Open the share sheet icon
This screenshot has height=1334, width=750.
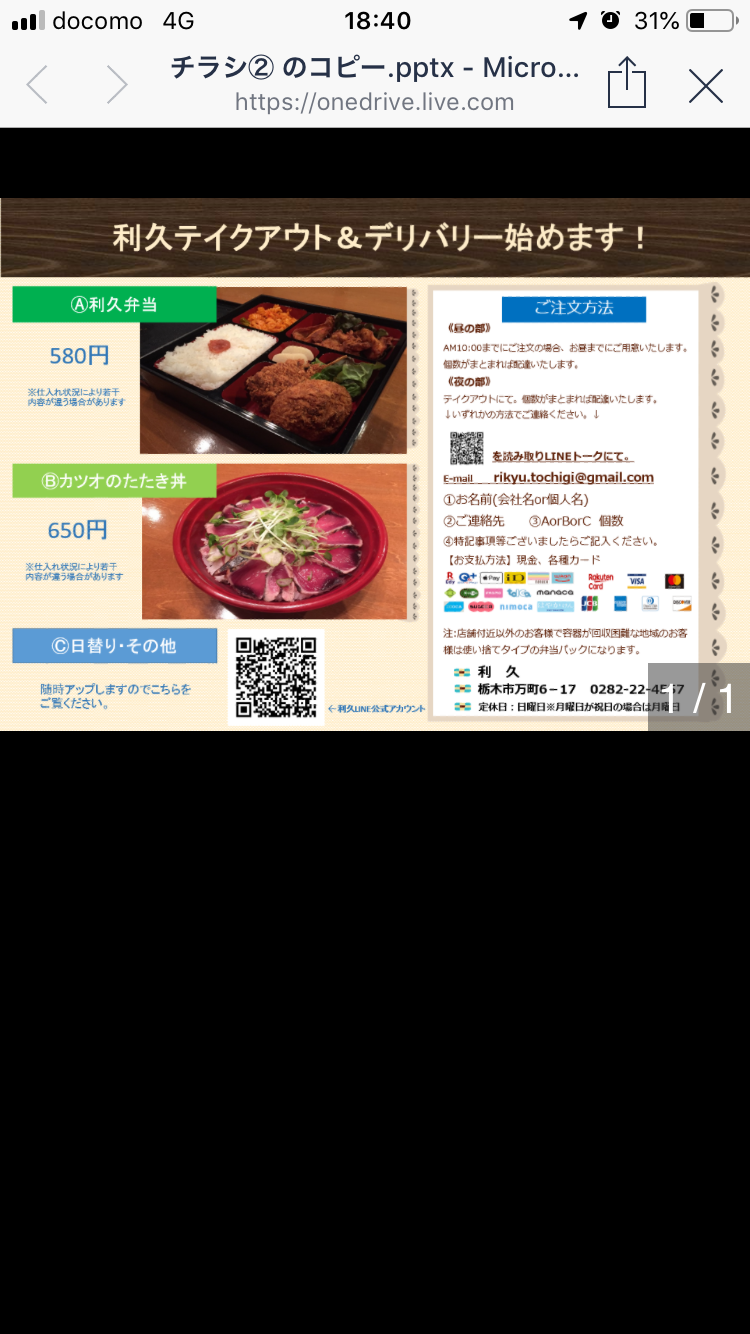click(627, 82)
